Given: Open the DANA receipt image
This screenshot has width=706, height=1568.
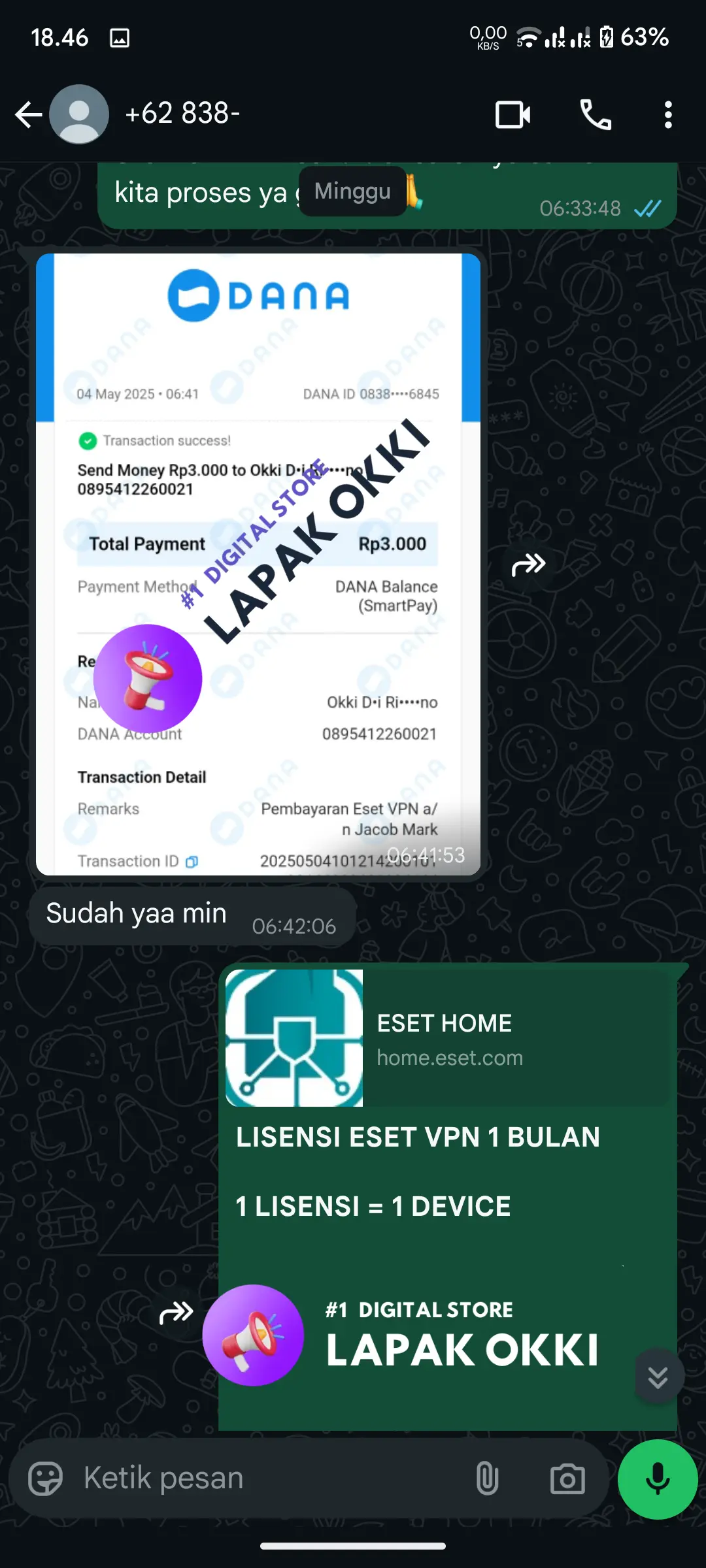Looking at the screenshot, I should coord(258,564).
